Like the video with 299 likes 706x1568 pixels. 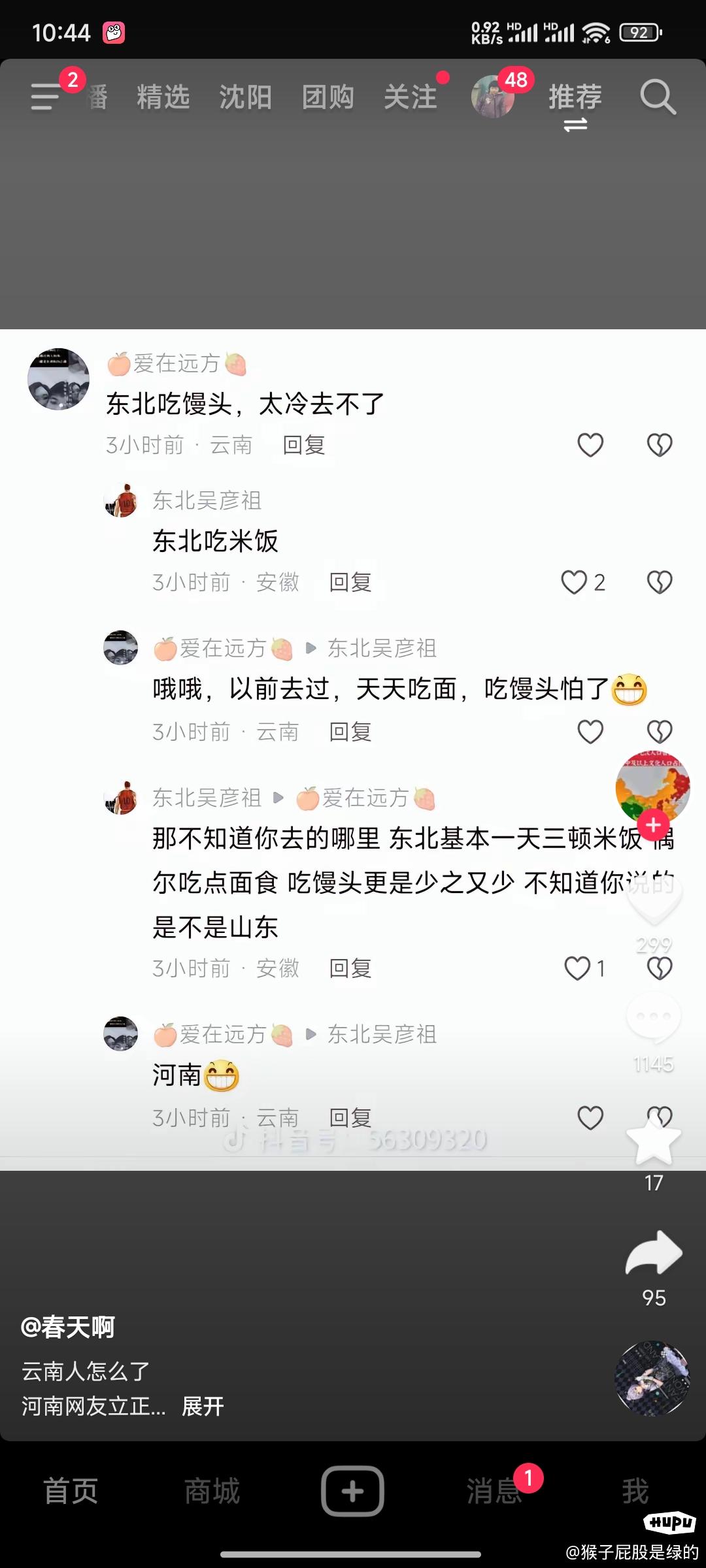coord(654,902)
